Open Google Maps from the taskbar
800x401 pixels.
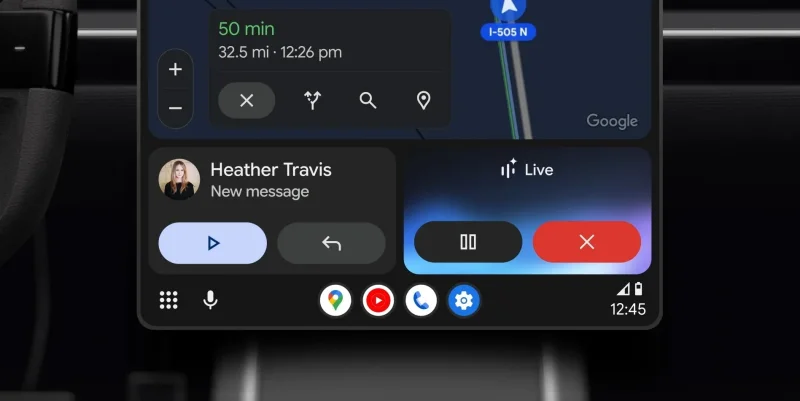pos(335,300)
